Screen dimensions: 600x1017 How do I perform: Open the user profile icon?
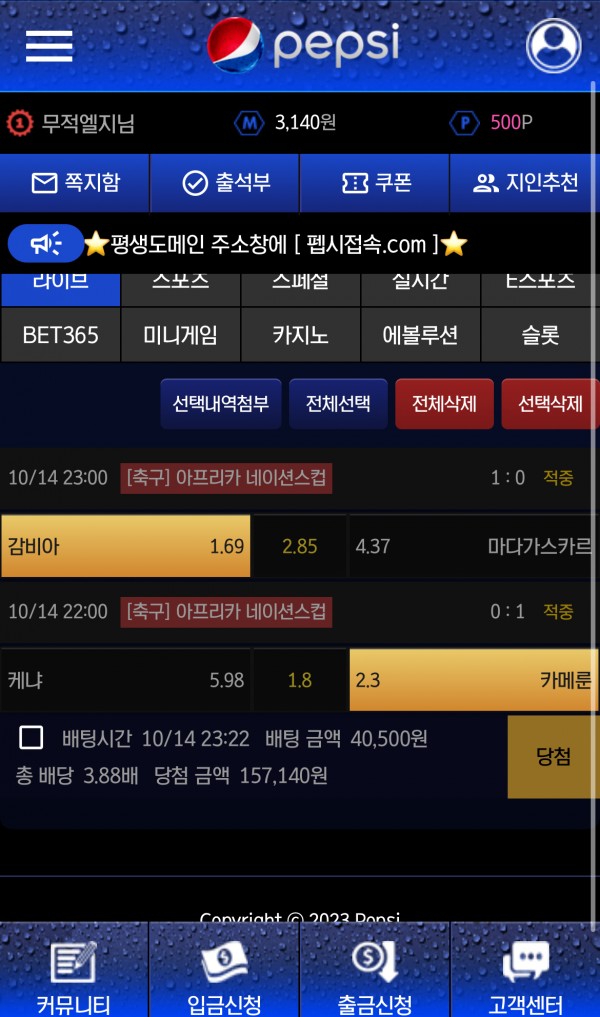553,45
